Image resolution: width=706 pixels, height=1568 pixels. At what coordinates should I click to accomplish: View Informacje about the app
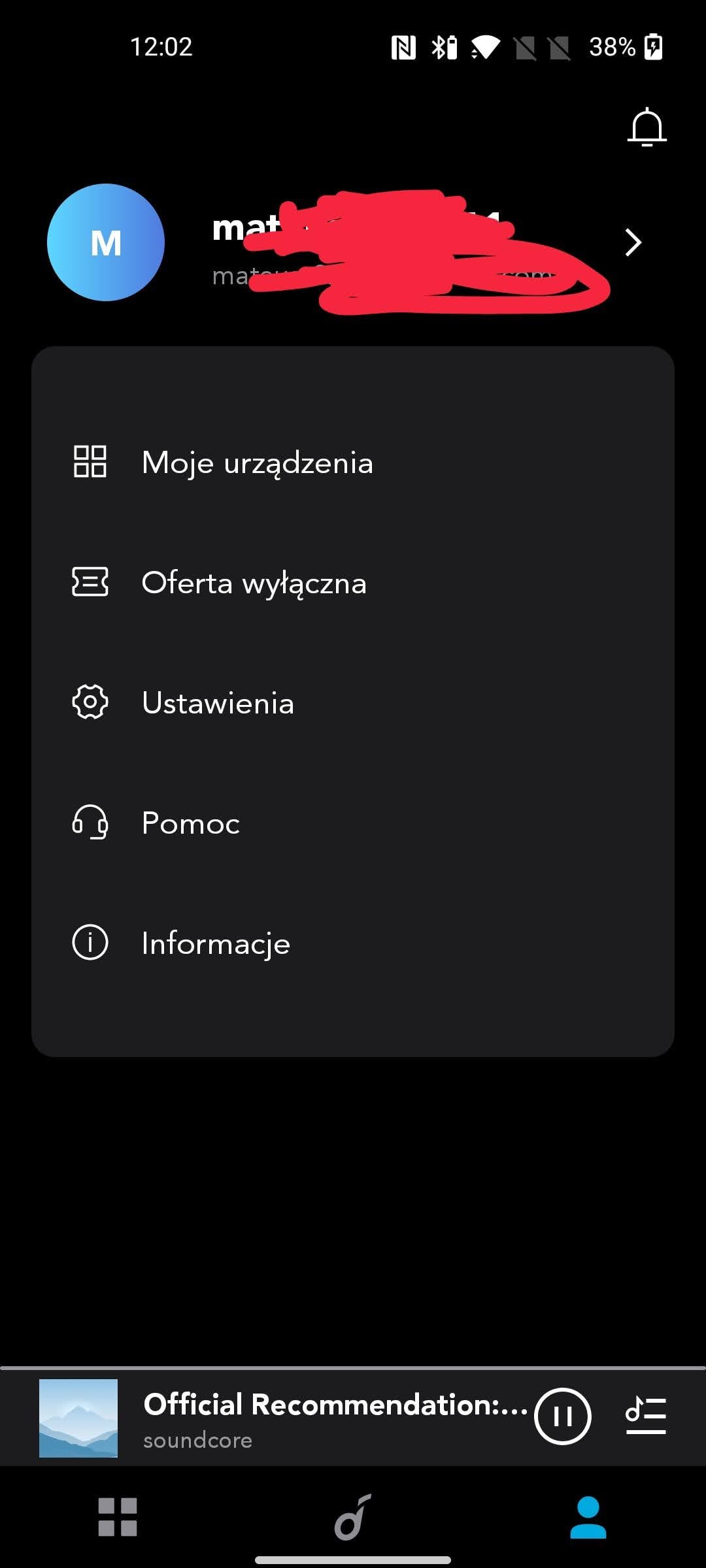tap(216, 943)
